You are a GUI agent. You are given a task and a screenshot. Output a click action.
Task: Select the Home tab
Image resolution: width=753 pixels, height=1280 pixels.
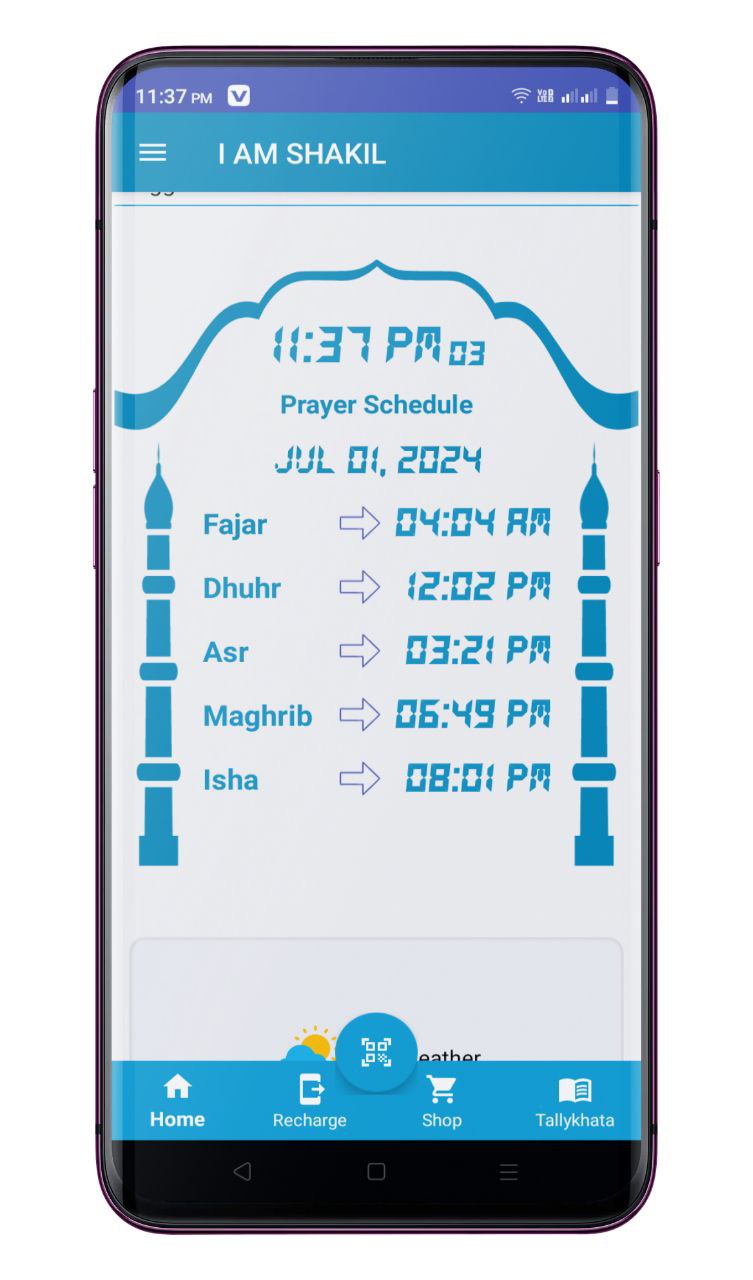pyautogui.click(x=178, y=1101)
